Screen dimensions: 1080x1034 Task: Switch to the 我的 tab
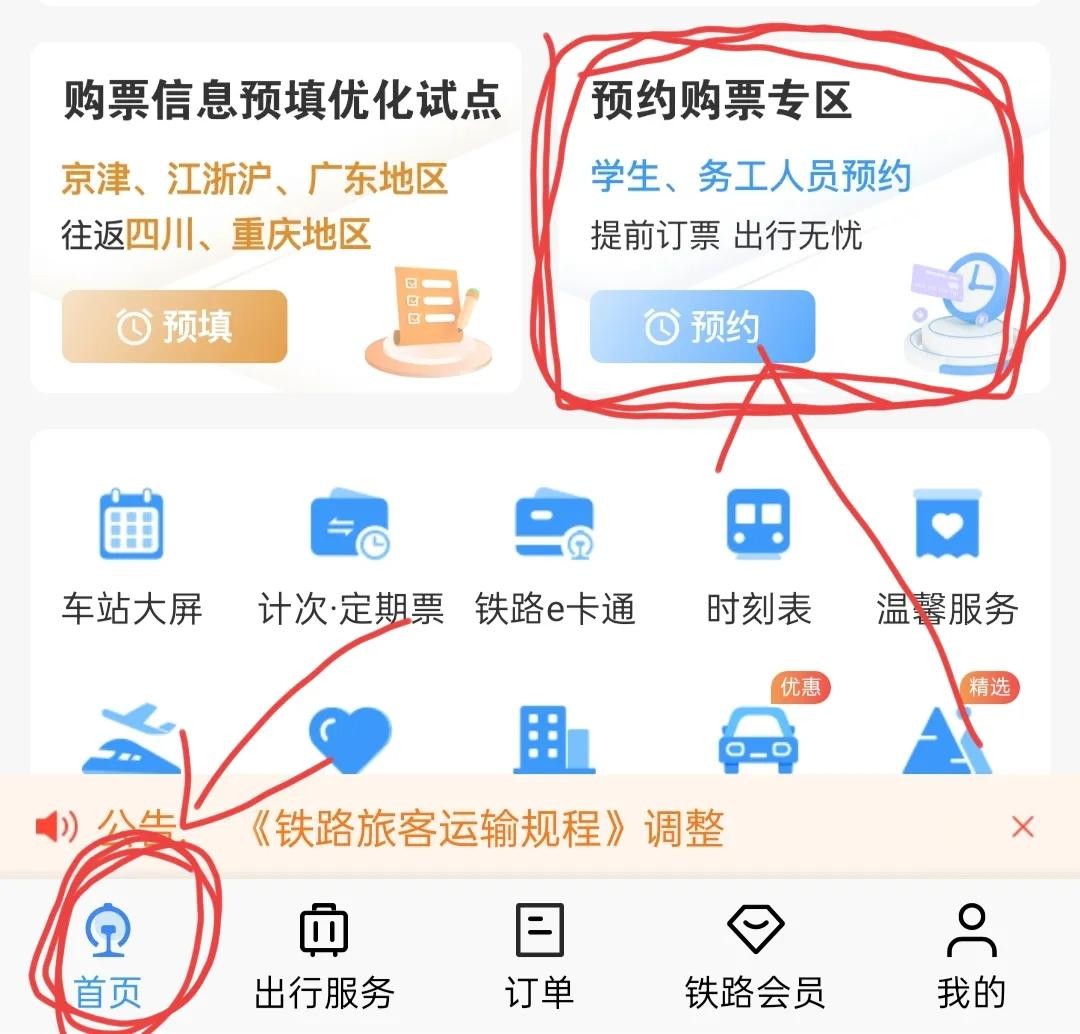pyautogui.click(x=970, y=955)
